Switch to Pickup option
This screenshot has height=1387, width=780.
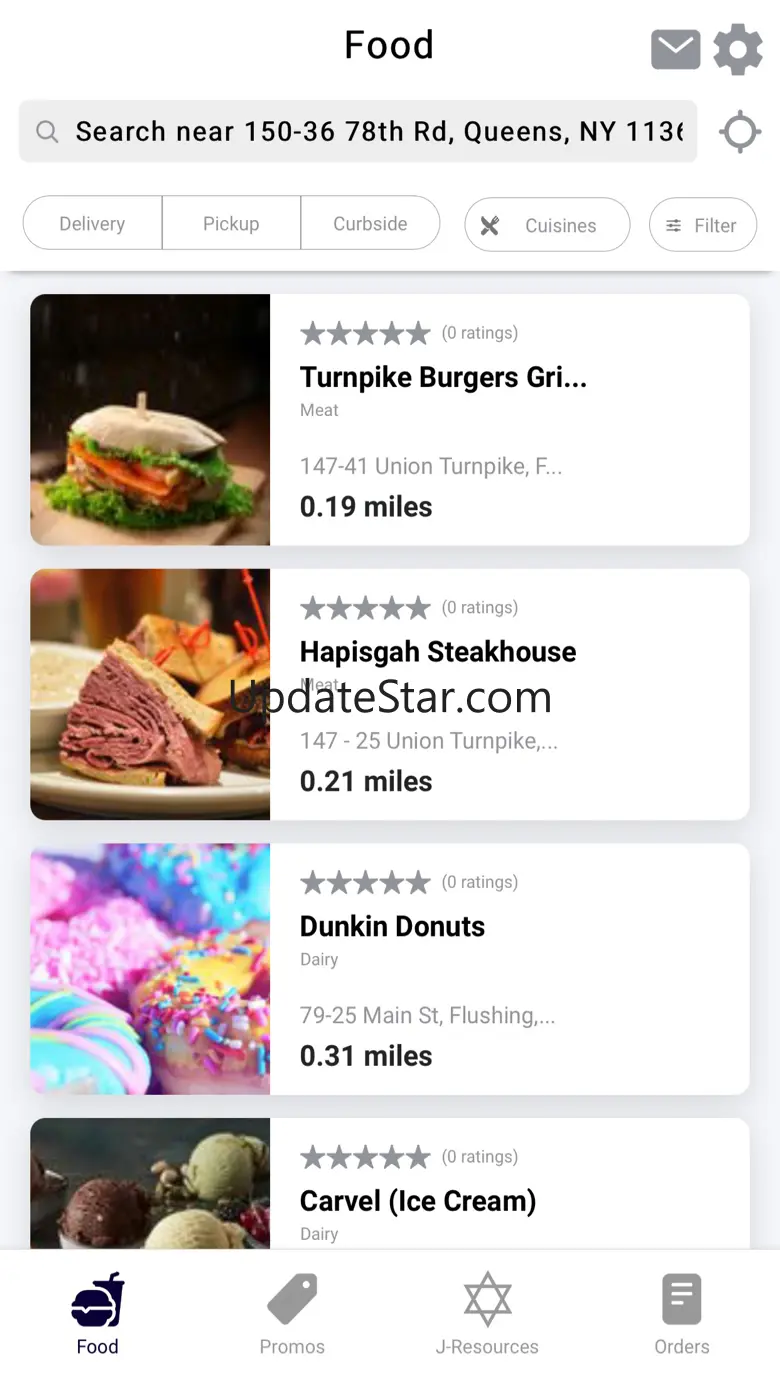coord(231,224)
